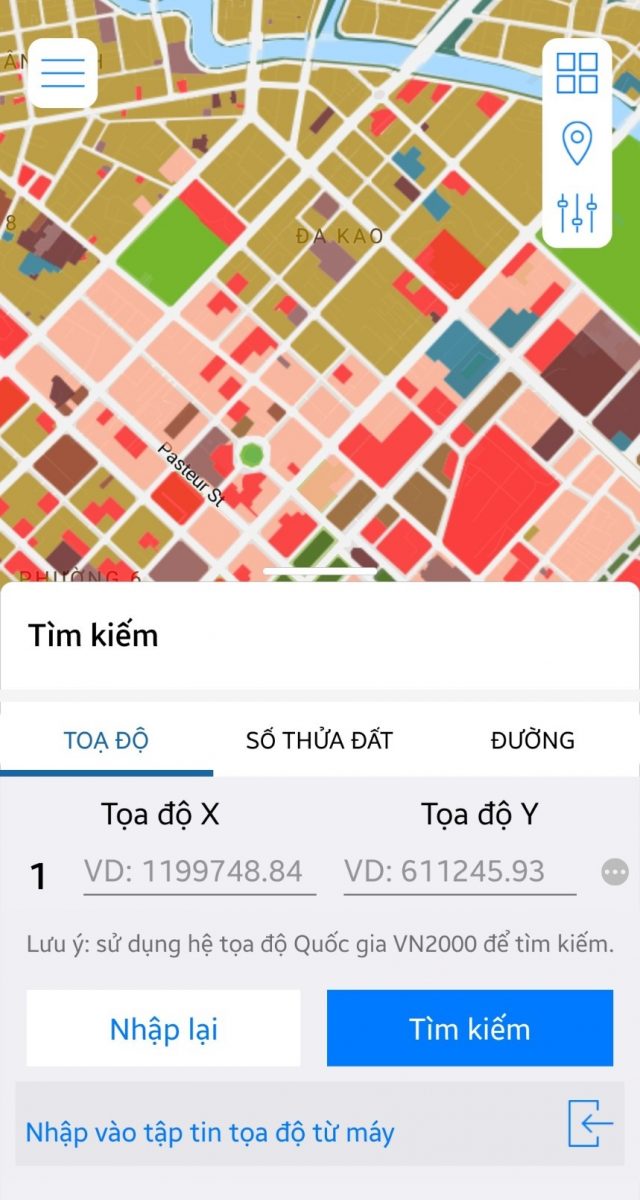The image size is (640, 1200).
Task: Tap the Nhập lại reset button
Action: 163,1028
